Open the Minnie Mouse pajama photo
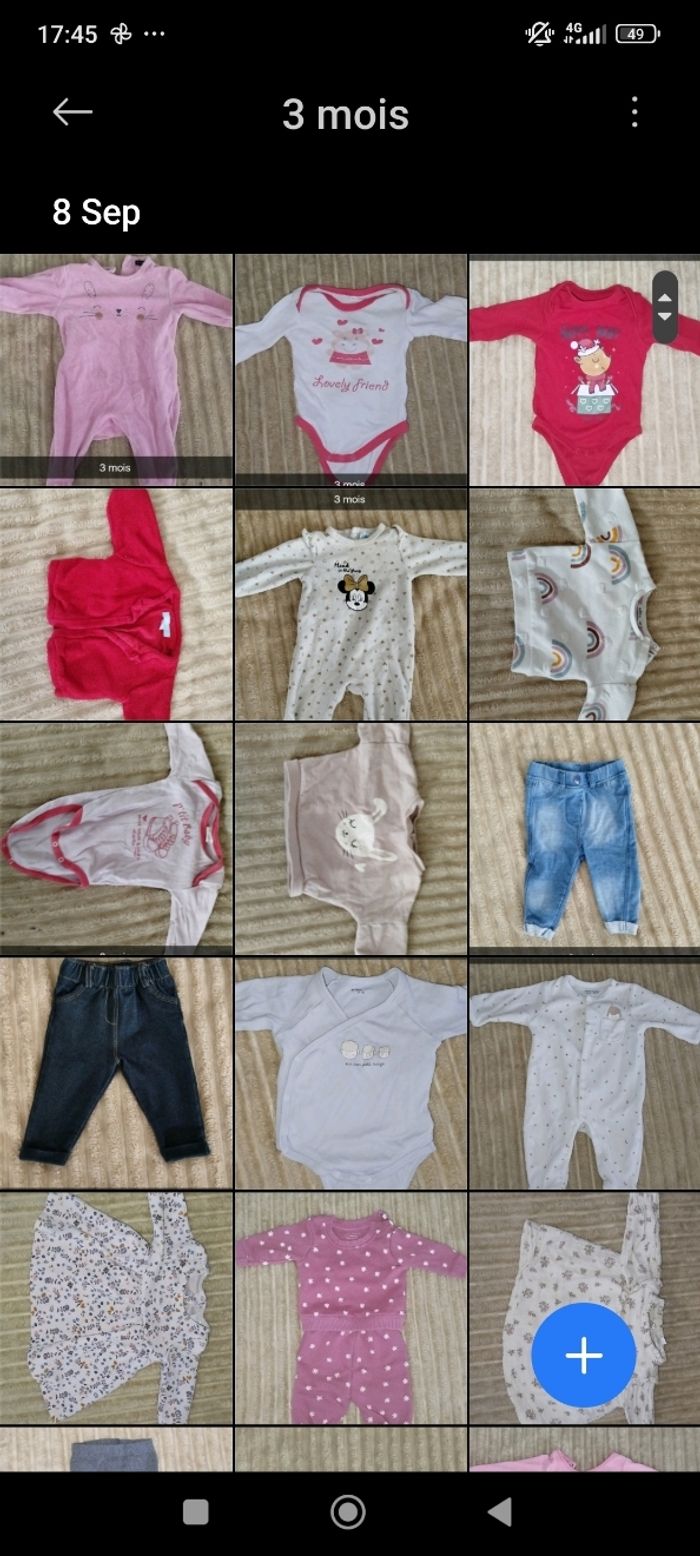700x1556 pixels. [350, 610]
